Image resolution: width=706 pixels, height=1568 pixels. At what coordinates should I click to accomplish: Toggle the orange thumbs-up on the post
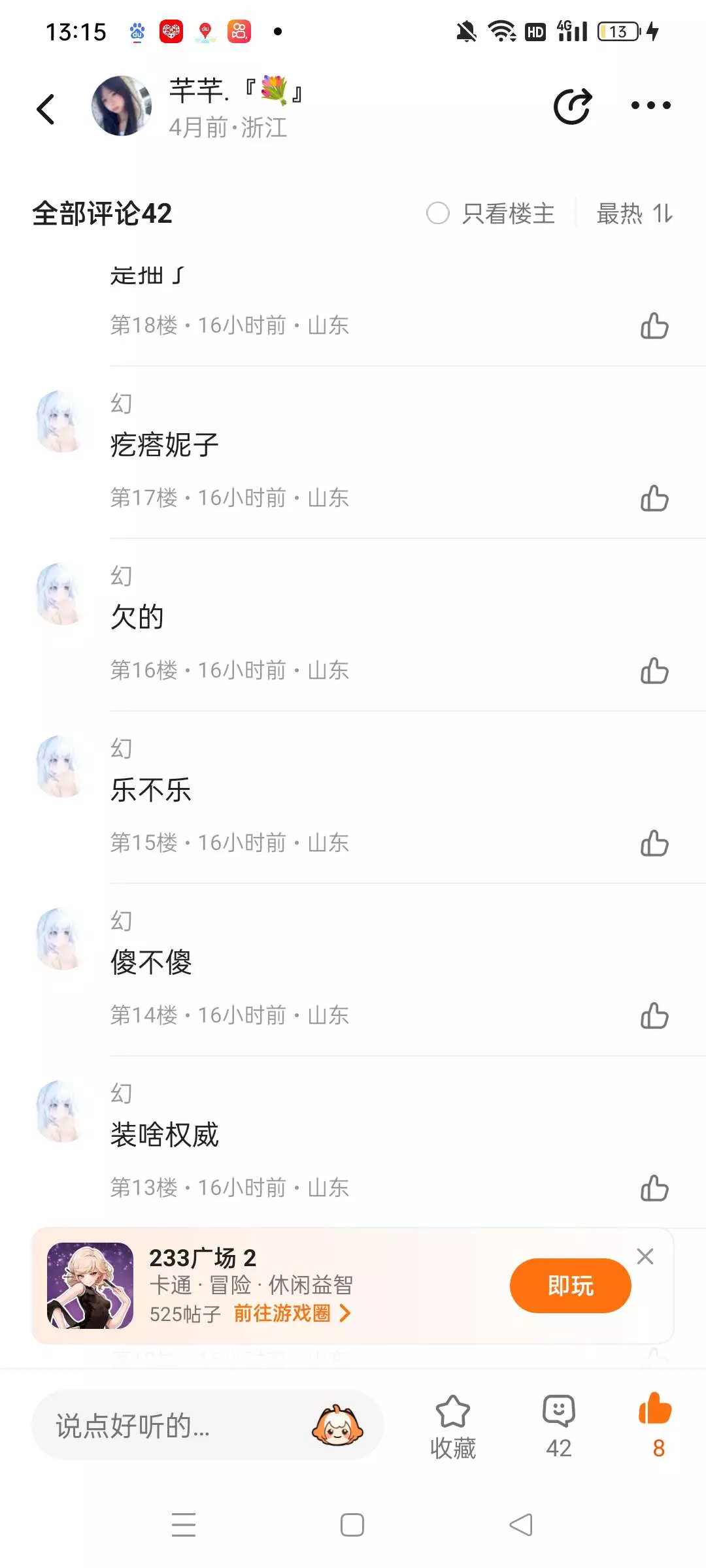[x=656, y=1424]
